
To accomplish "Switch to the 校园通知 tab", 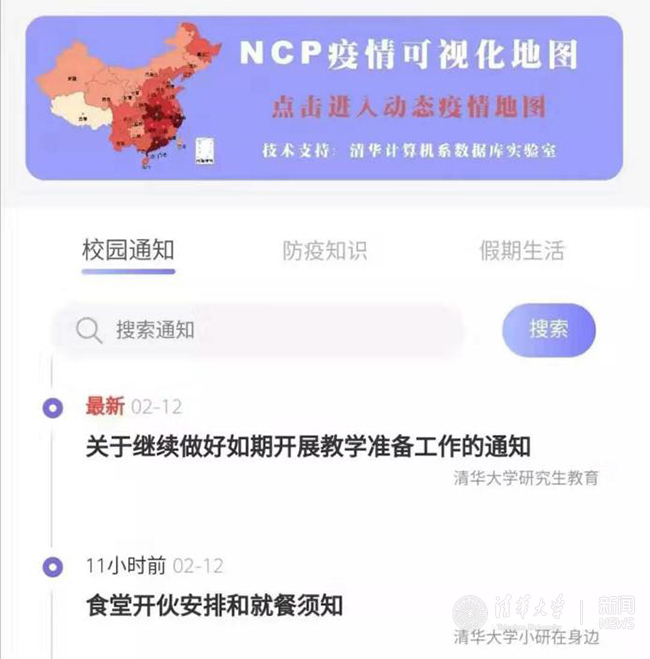I will (128, 250).
